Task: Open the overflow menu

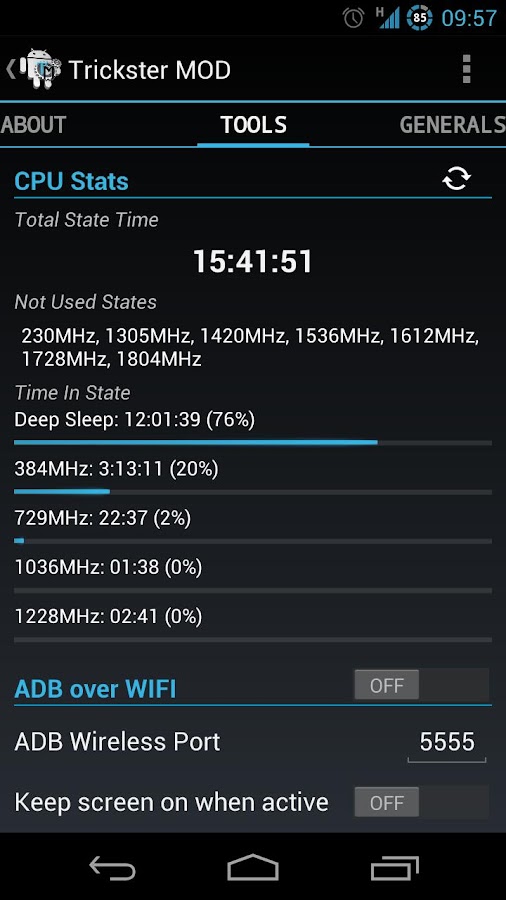Action: [x=466, y=69]
